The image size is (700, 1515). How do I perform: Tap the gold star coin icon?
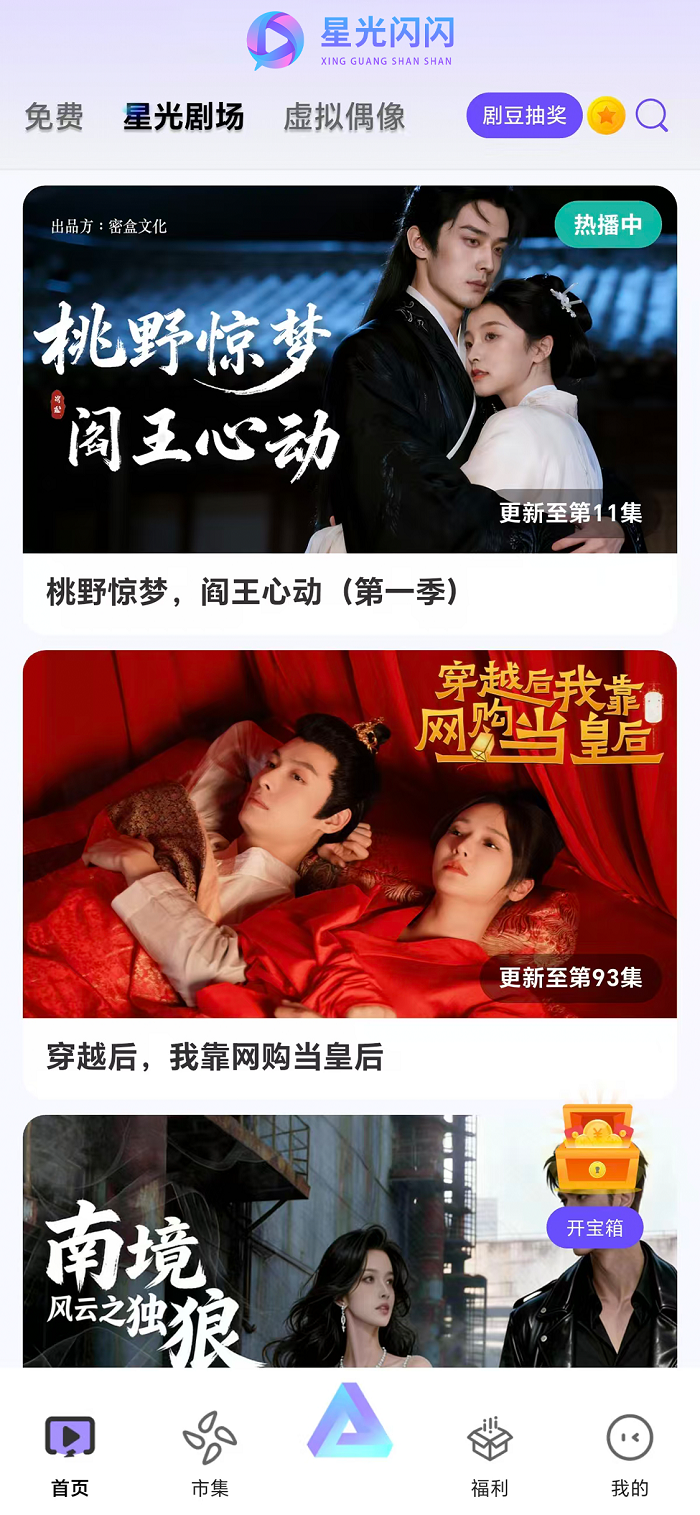click(x=606, y=116)
